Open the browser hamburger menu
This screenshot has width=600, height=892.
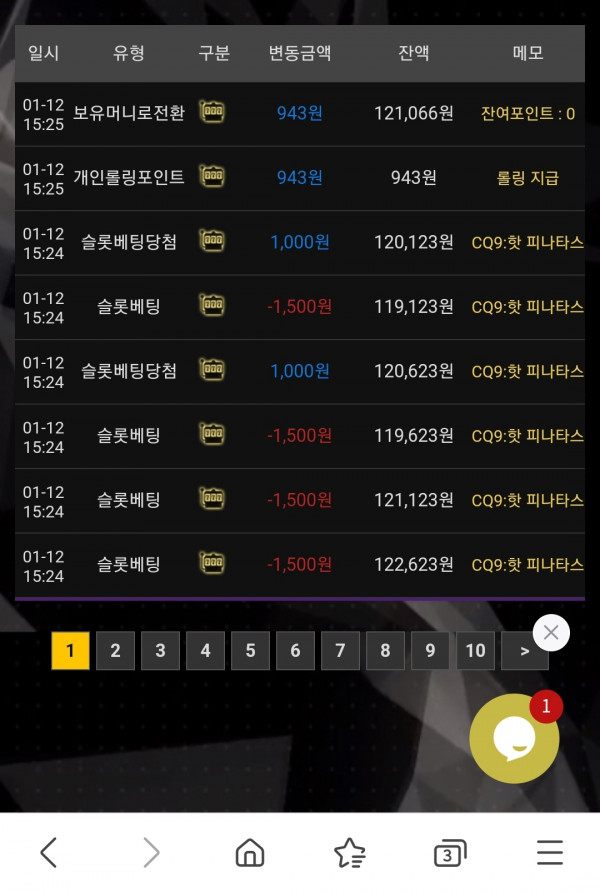pyautogui.click(x=549, y=852)
